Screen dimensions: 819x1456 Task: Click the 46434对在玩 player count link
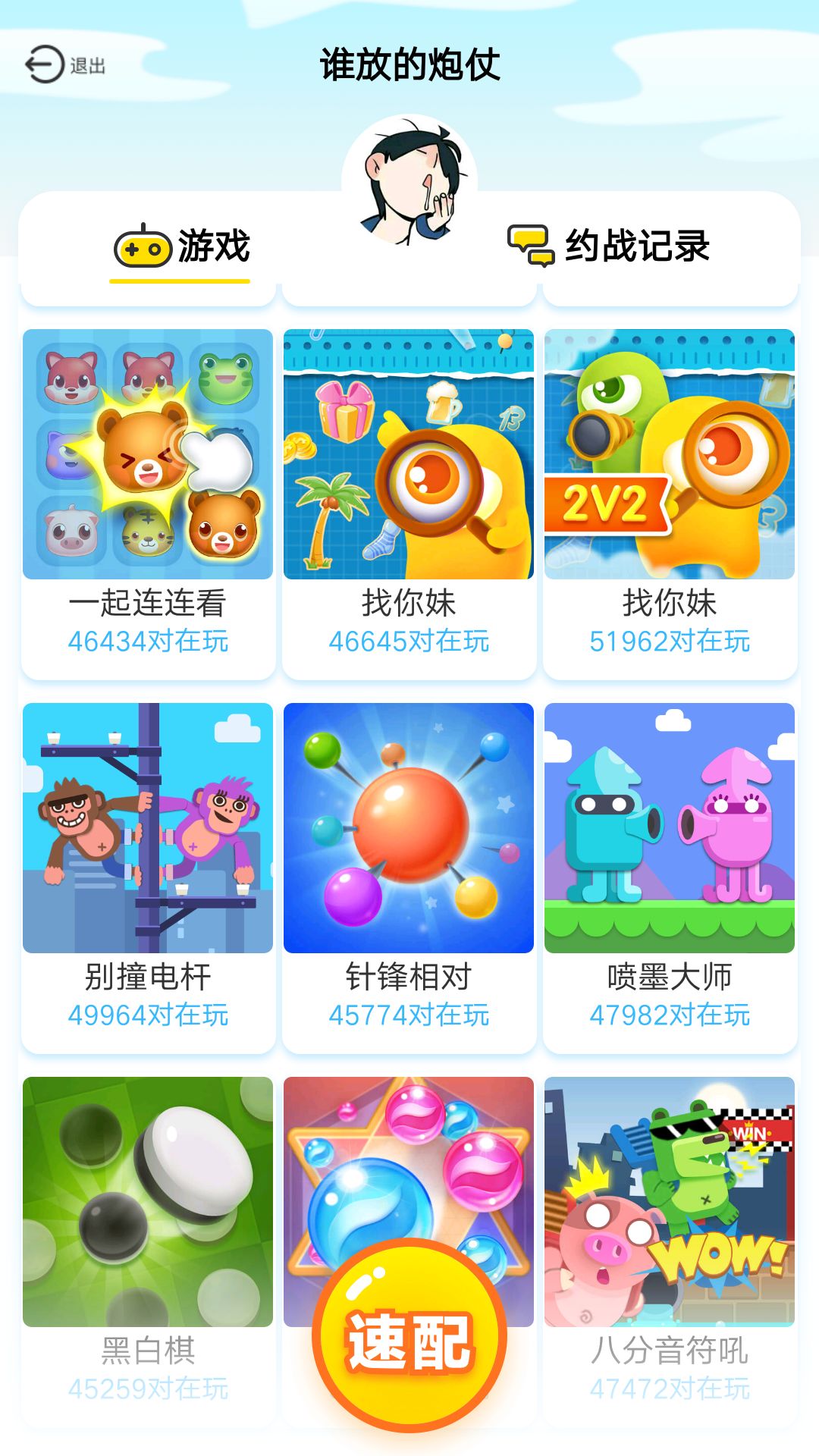149,640
